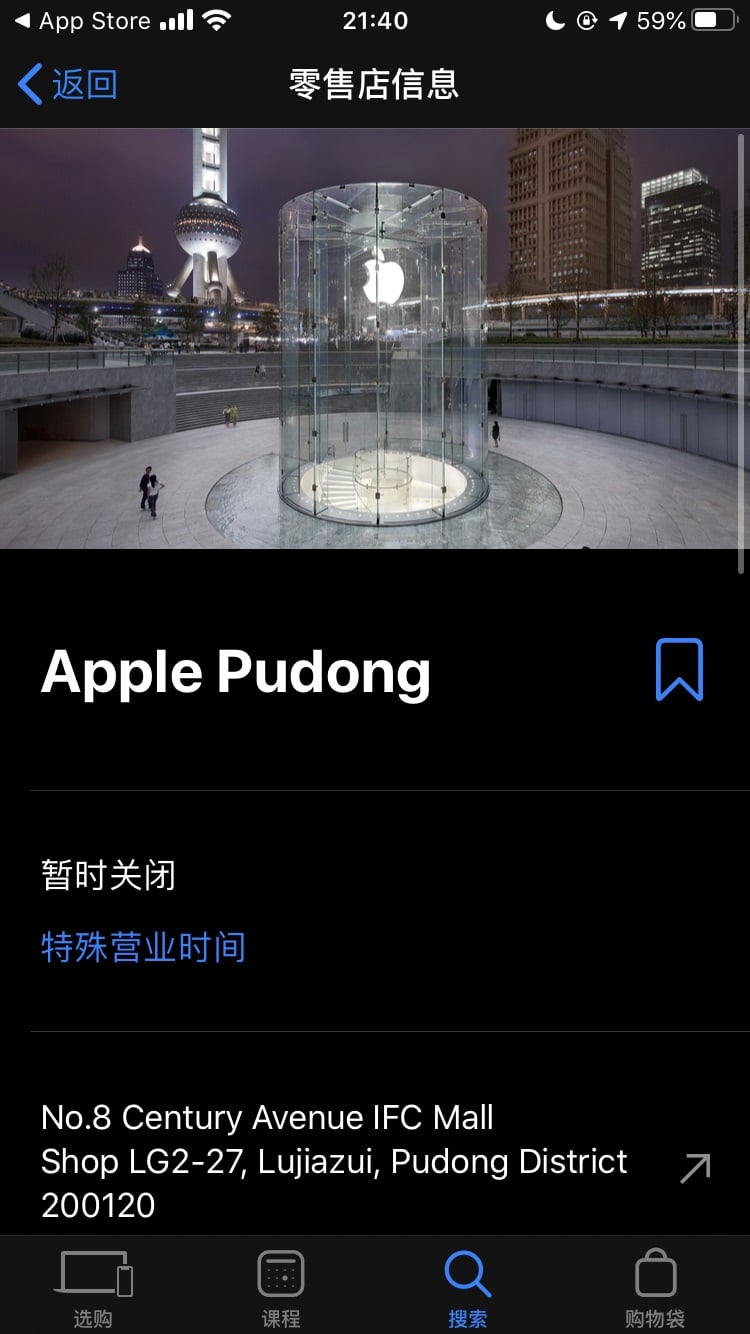The width and height of the screenshot is (750, 1334).
Task: Open the store address in maps
Action: coord(694,1167)
